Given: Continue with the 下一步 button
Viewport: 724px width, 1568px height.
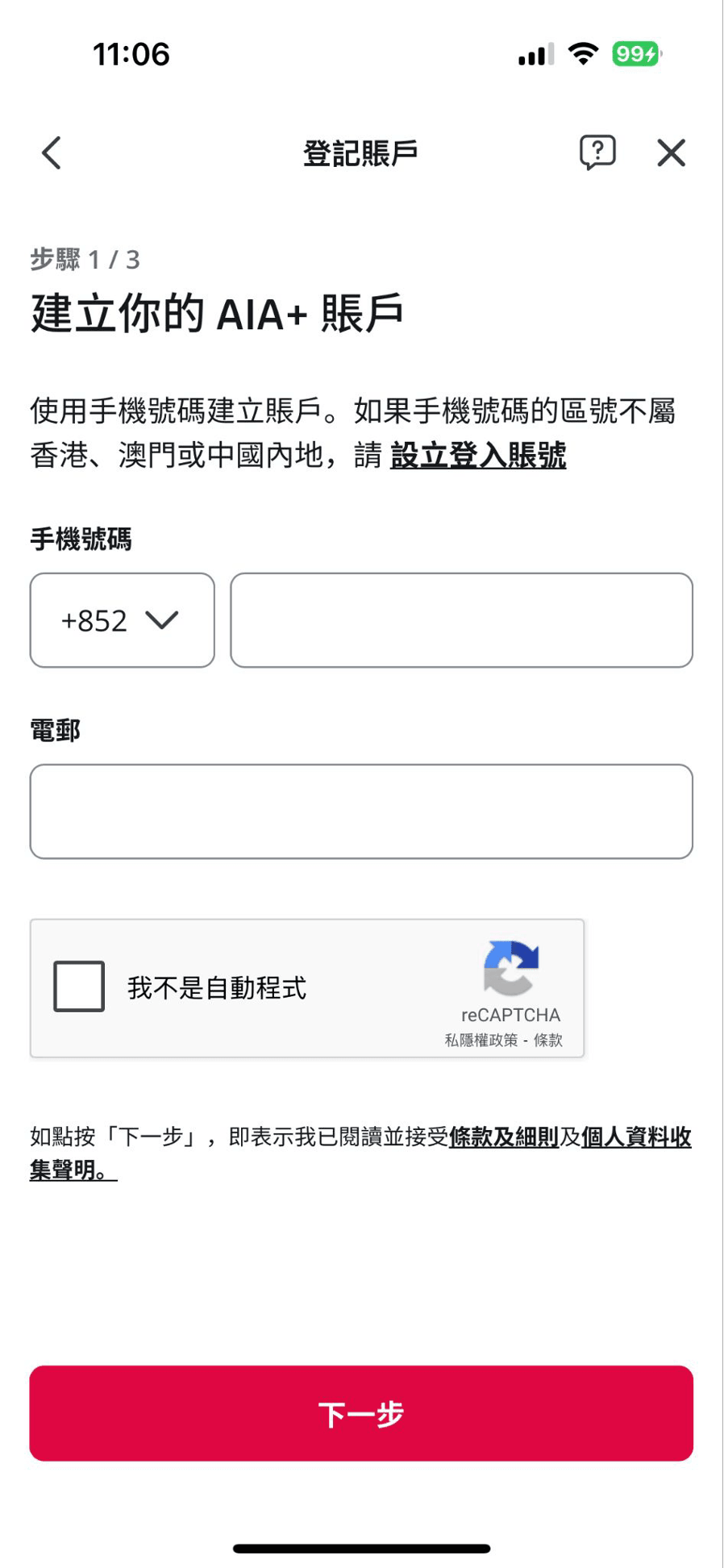Looking at the screenshot, I should point(361,1413).
